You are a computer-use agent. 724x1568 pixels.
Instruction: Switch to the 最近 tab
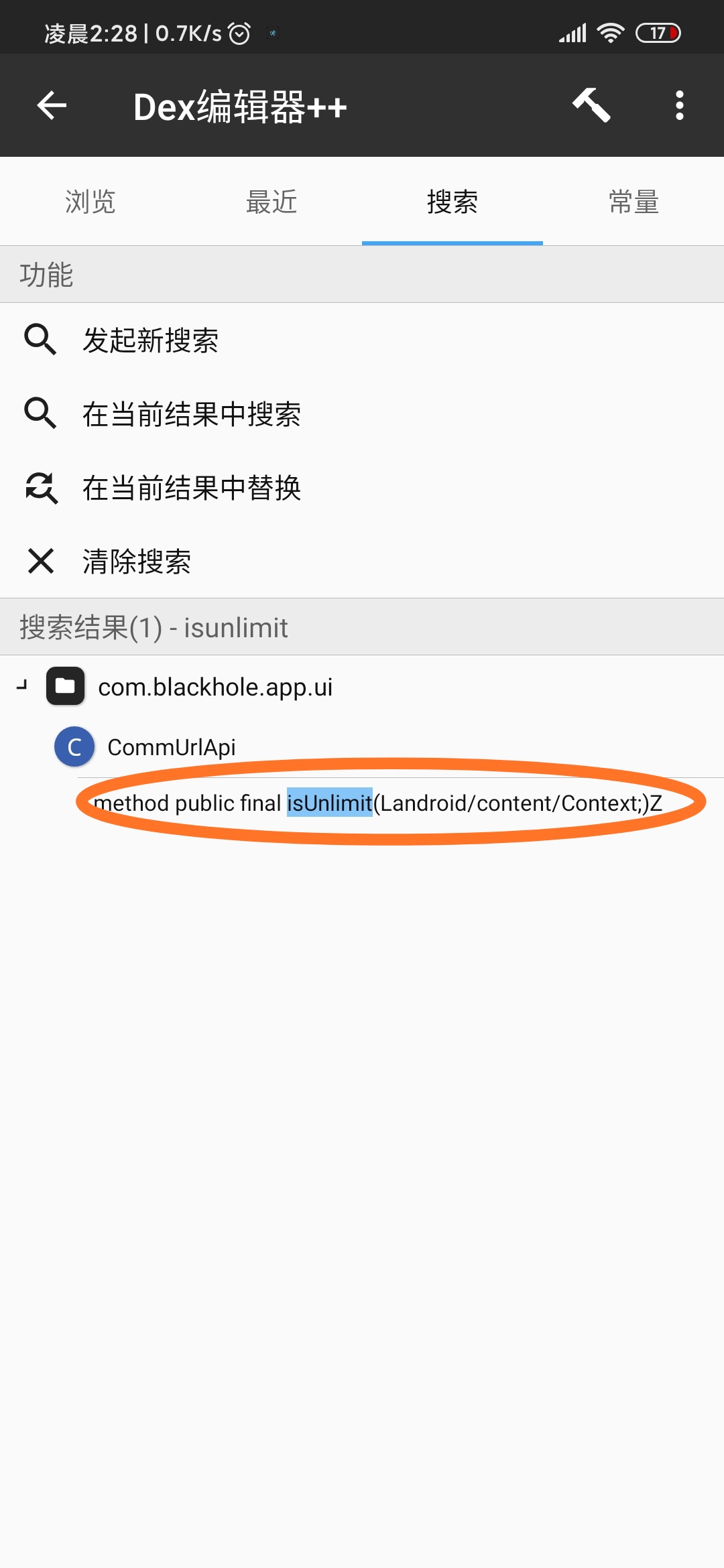tap(271, 202)
